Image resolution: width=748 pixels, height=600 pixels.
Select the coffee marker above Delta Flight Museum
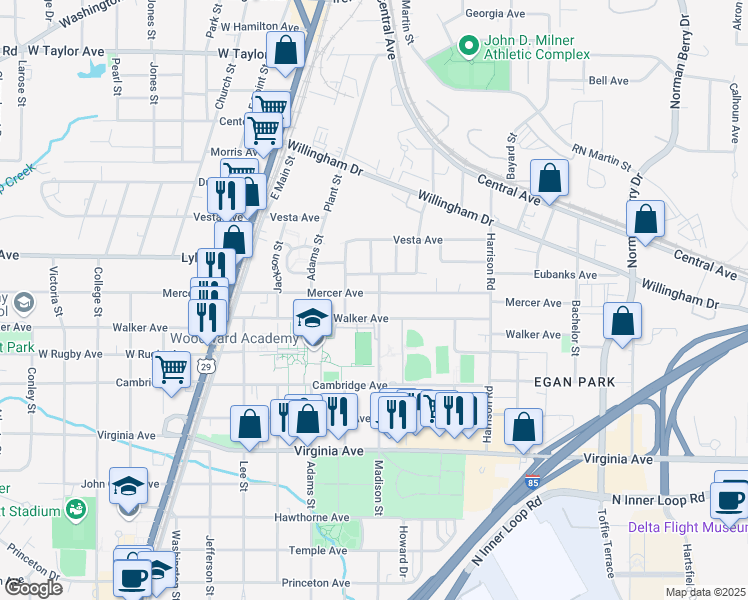point(729,499)
